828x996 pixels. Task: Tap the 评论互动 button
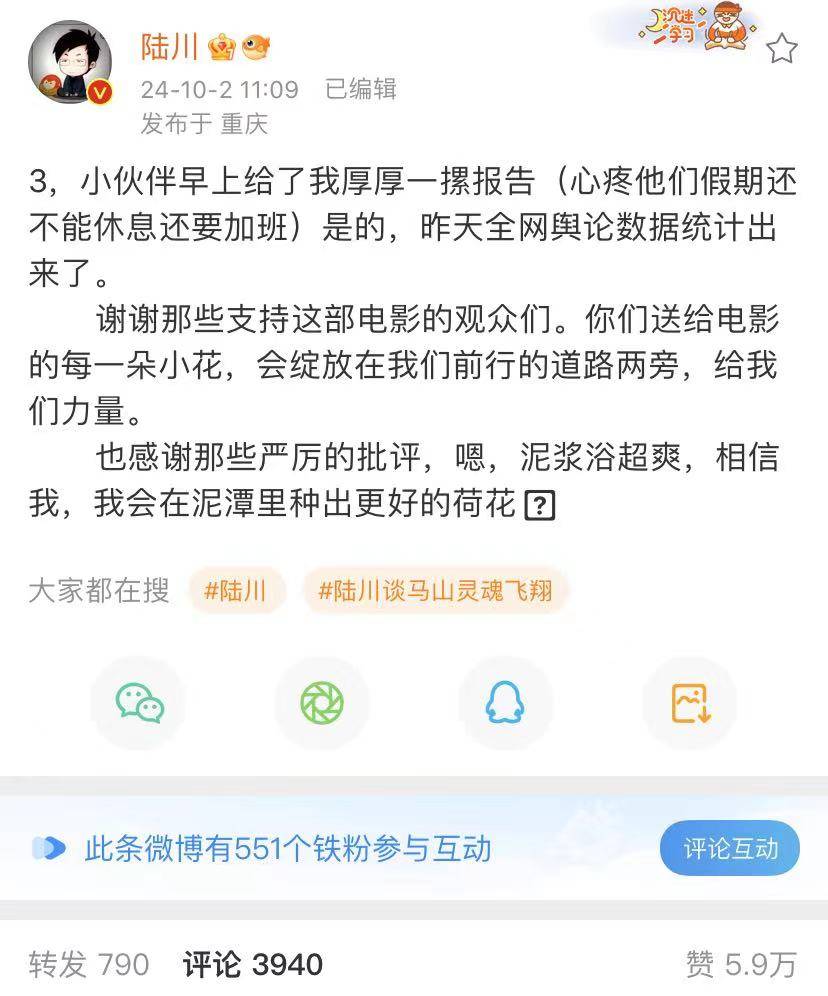(x=730, y=849)
